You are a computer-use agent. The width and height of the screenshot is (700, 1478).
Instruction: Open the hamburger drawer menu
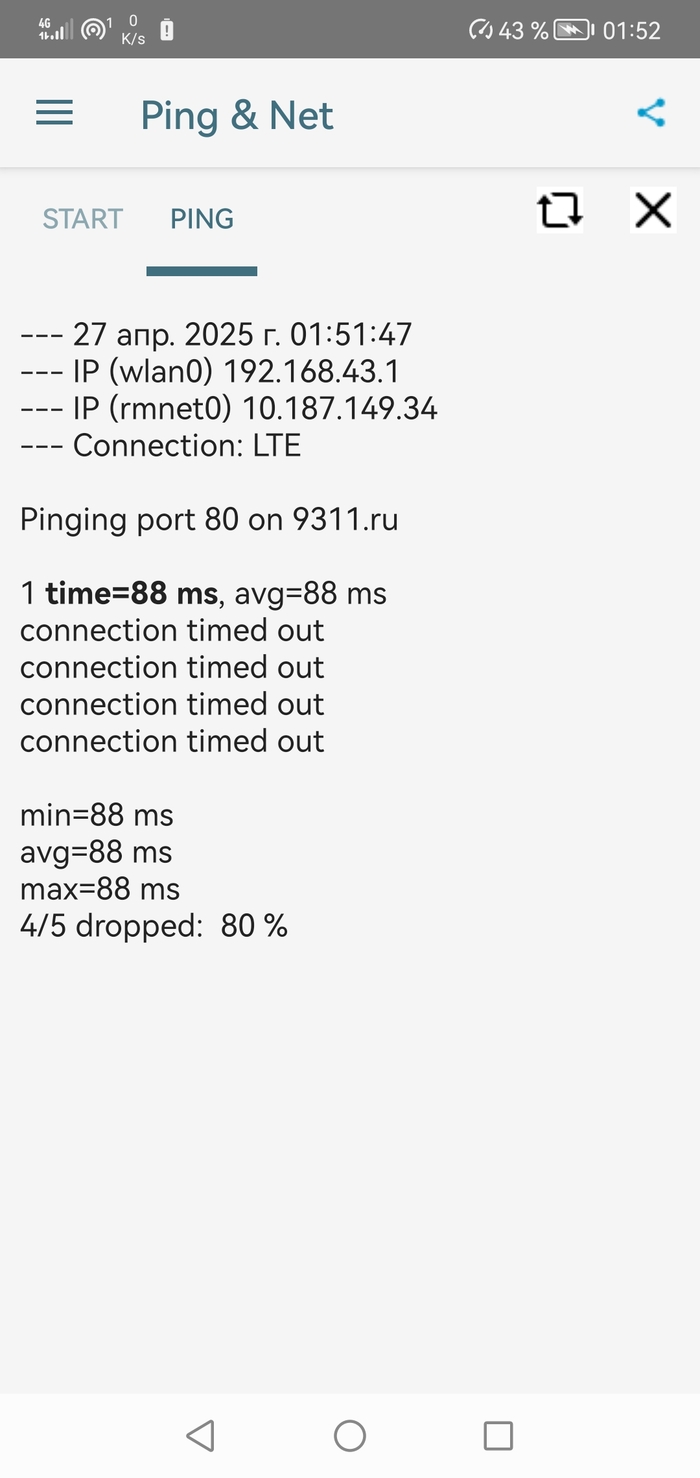point(54,113)
